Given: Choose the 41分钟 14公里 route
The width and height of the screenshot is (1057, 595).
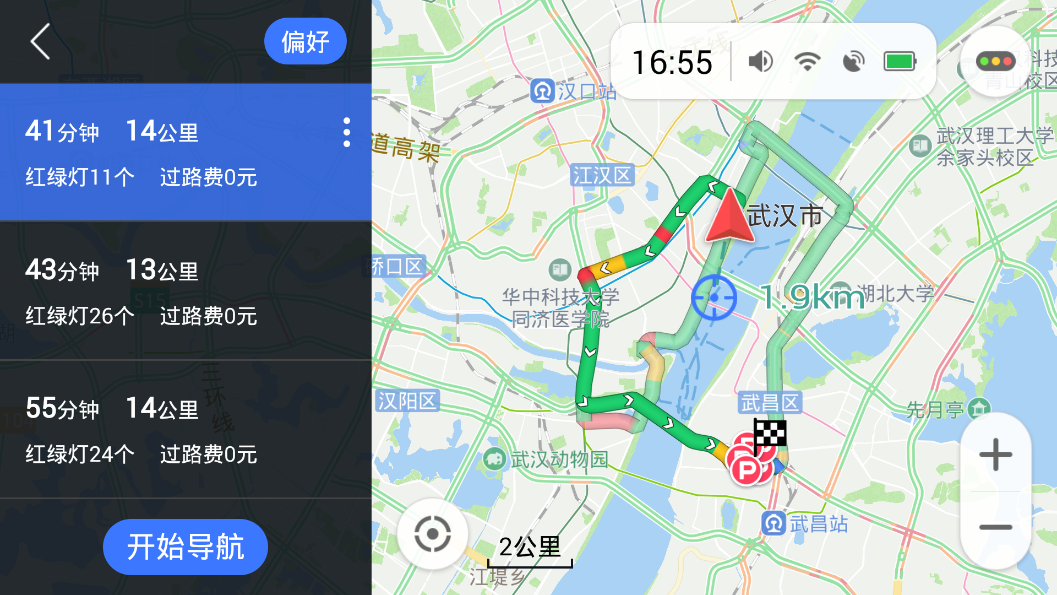Looking at the screenshot, I should click(x=170, y=152).
